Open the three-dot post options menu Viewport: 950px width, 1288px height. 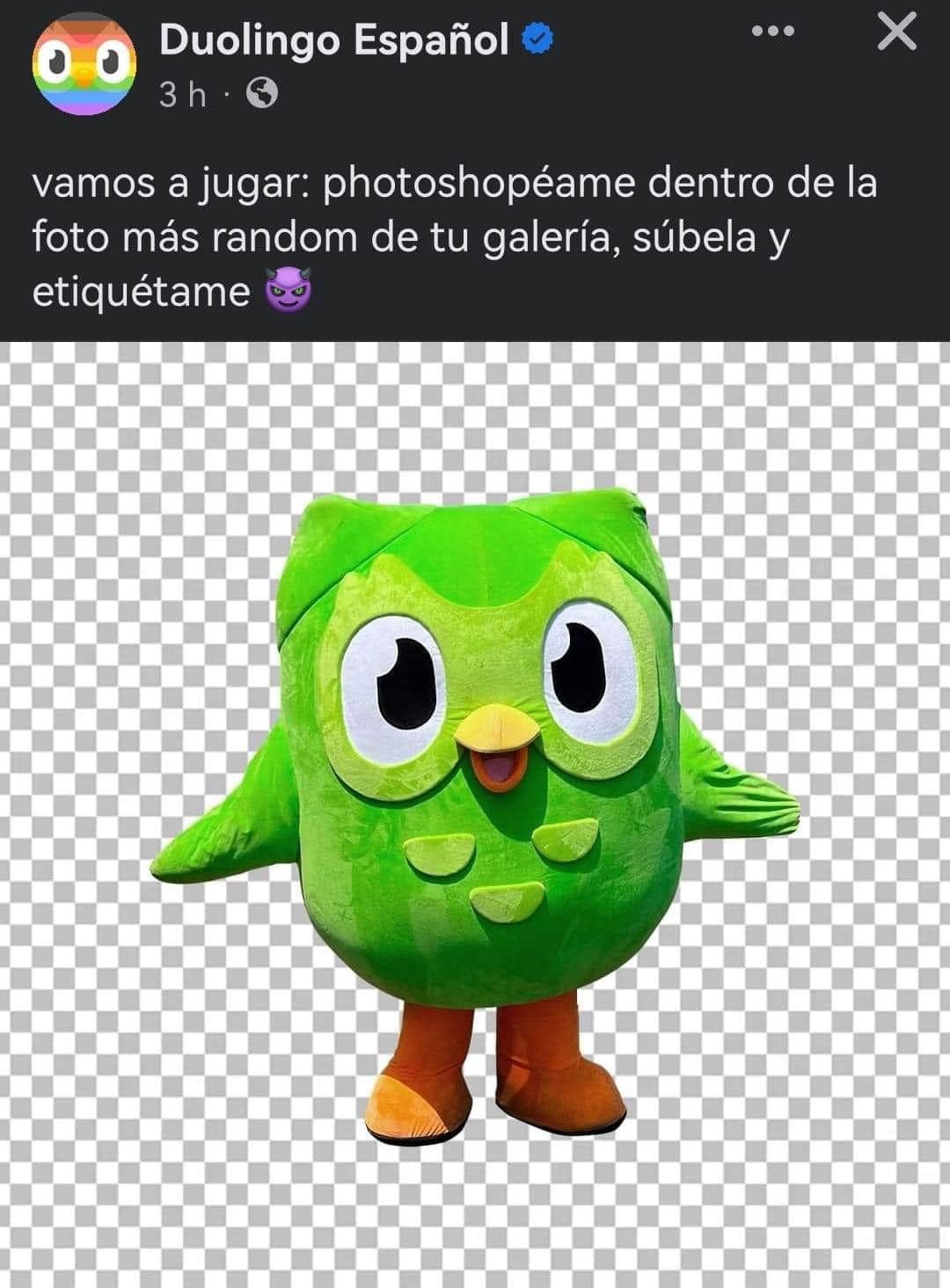click(x=774, y=32)
